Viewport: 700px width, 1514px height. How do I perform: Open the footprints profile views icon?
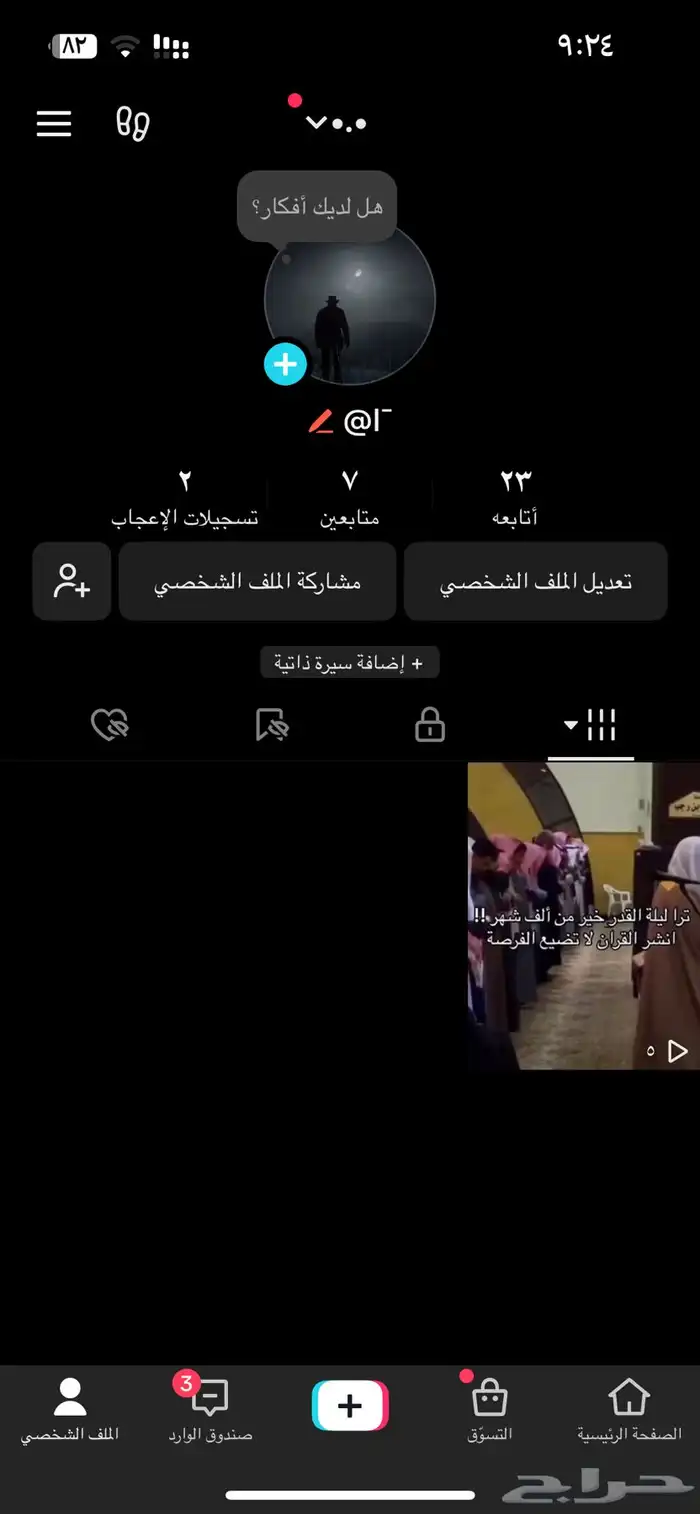133,123
